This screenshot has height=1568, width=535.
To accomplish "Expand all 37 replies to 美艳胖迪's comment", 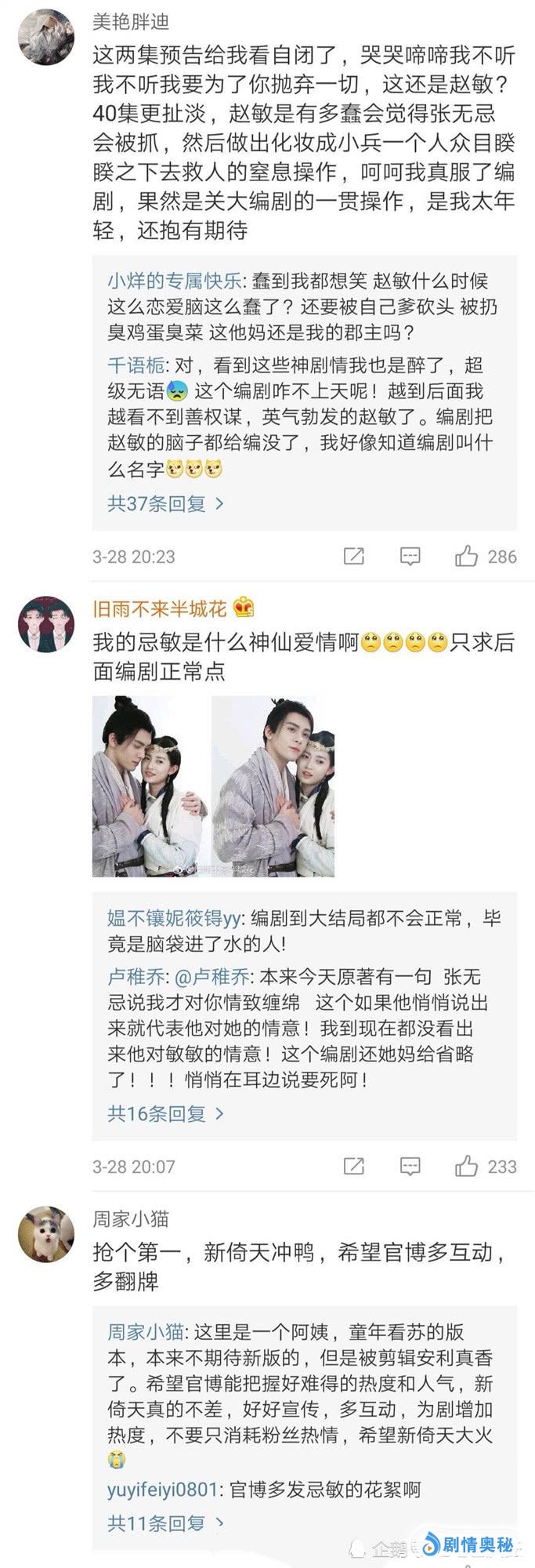I will click(x=165, y=503).
